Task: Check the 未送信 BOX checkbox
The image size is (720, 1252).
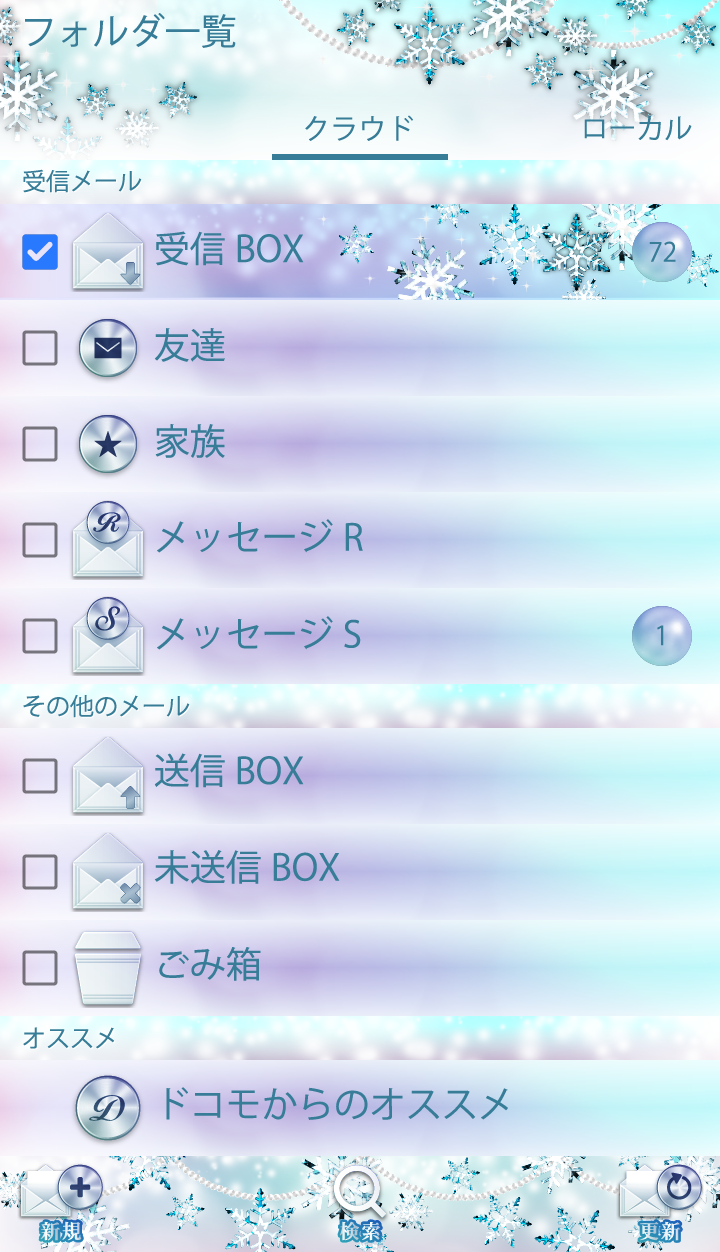Action: click(x=40, y=872)
